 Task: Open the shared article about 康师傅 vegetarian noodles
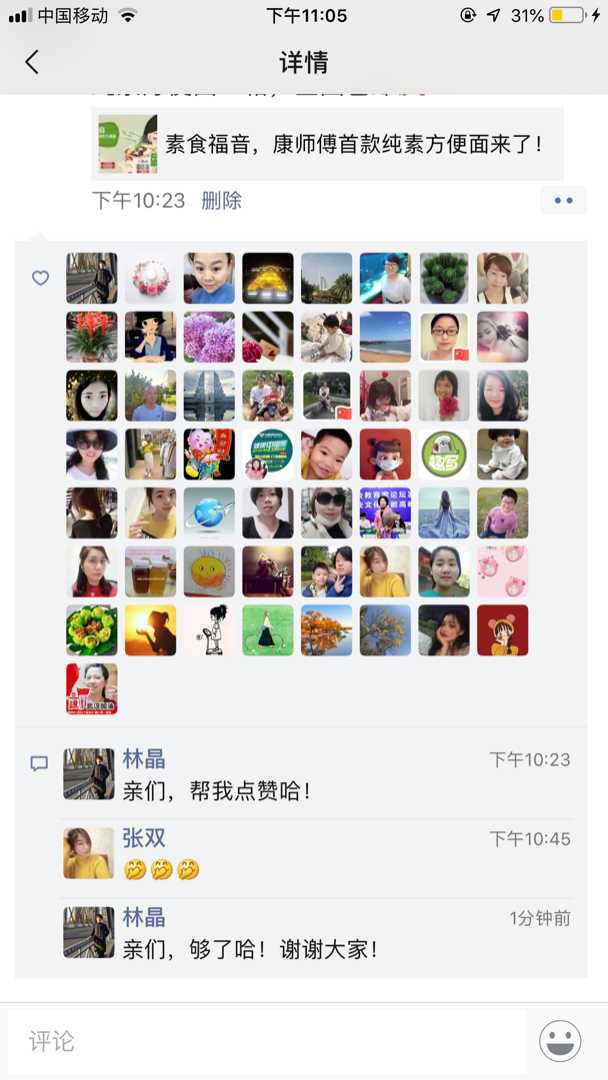pyautogui.click(x=328, y=144)
